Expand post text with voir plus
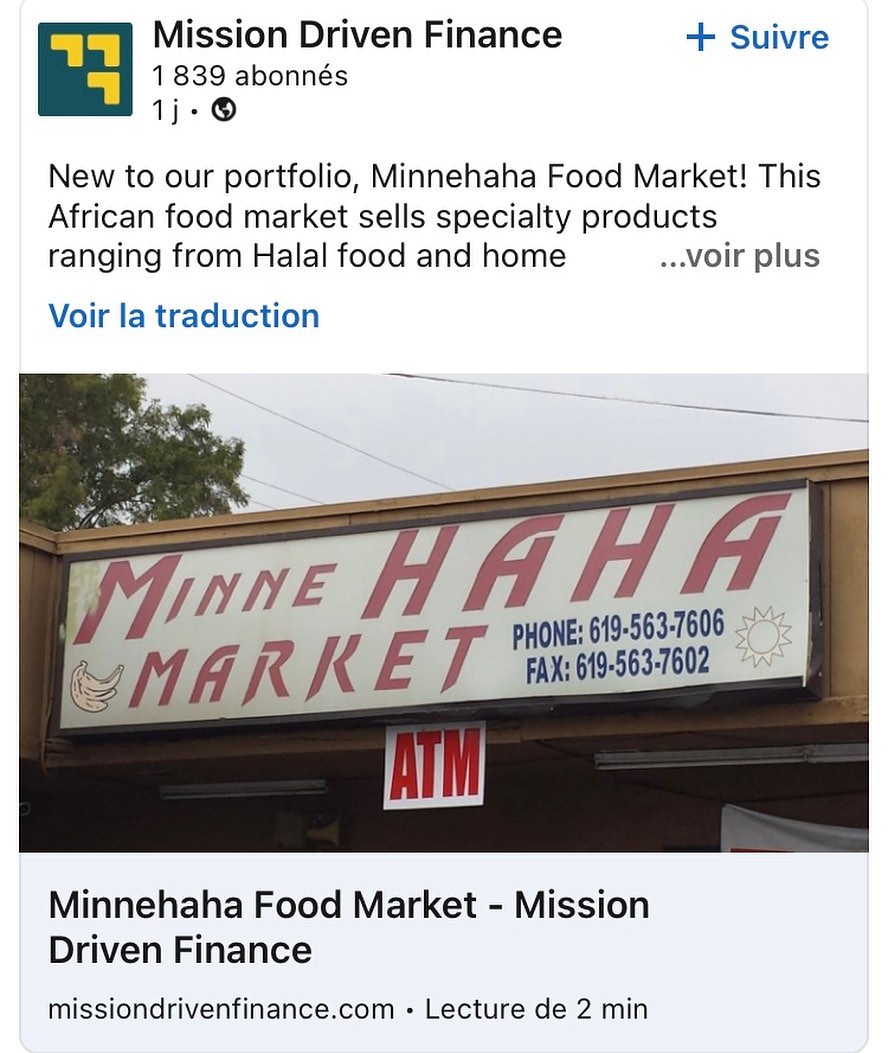 [x=740, y=256]
